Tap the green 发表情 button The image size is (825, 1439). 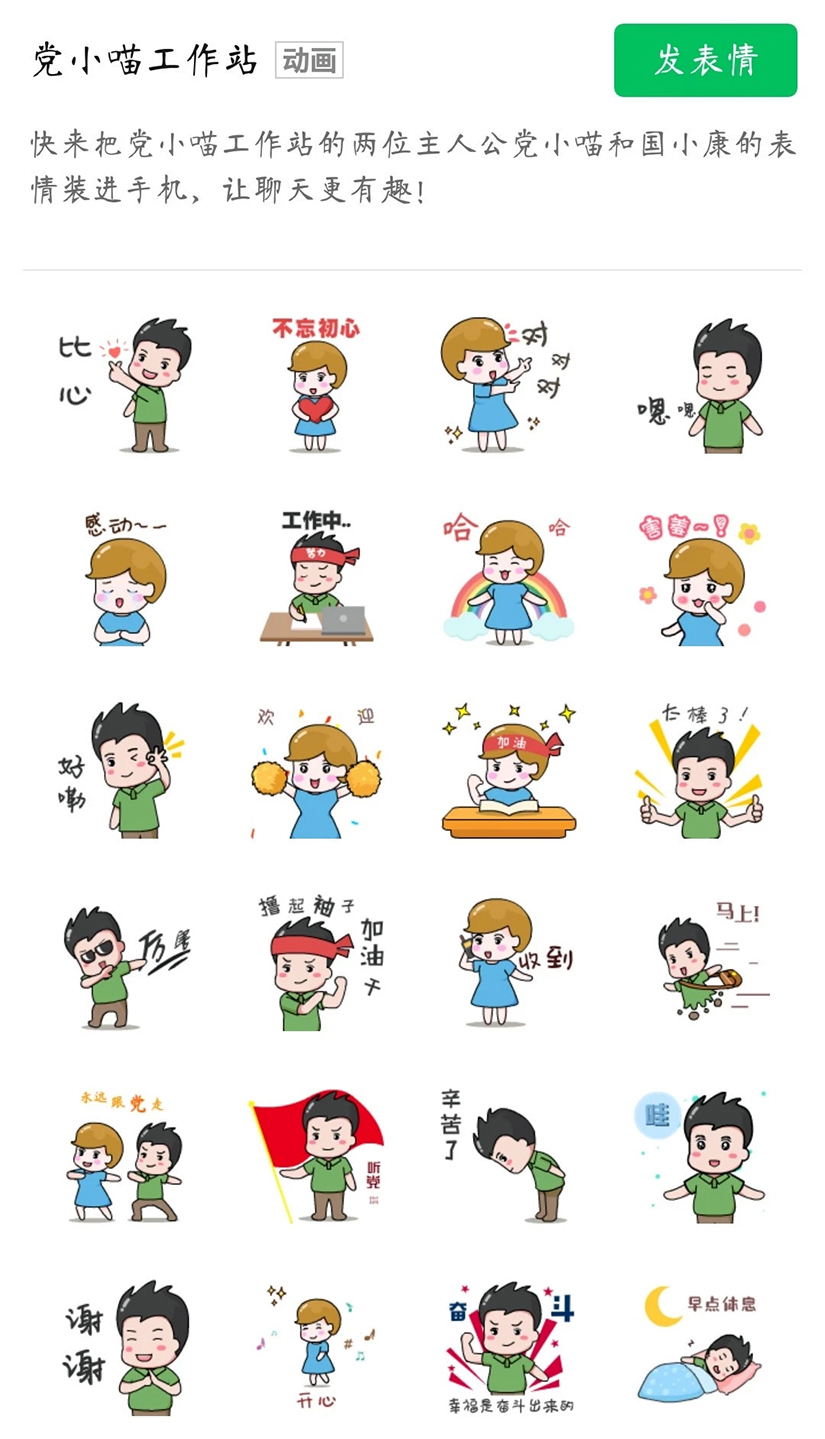click(x=705, y=60)
